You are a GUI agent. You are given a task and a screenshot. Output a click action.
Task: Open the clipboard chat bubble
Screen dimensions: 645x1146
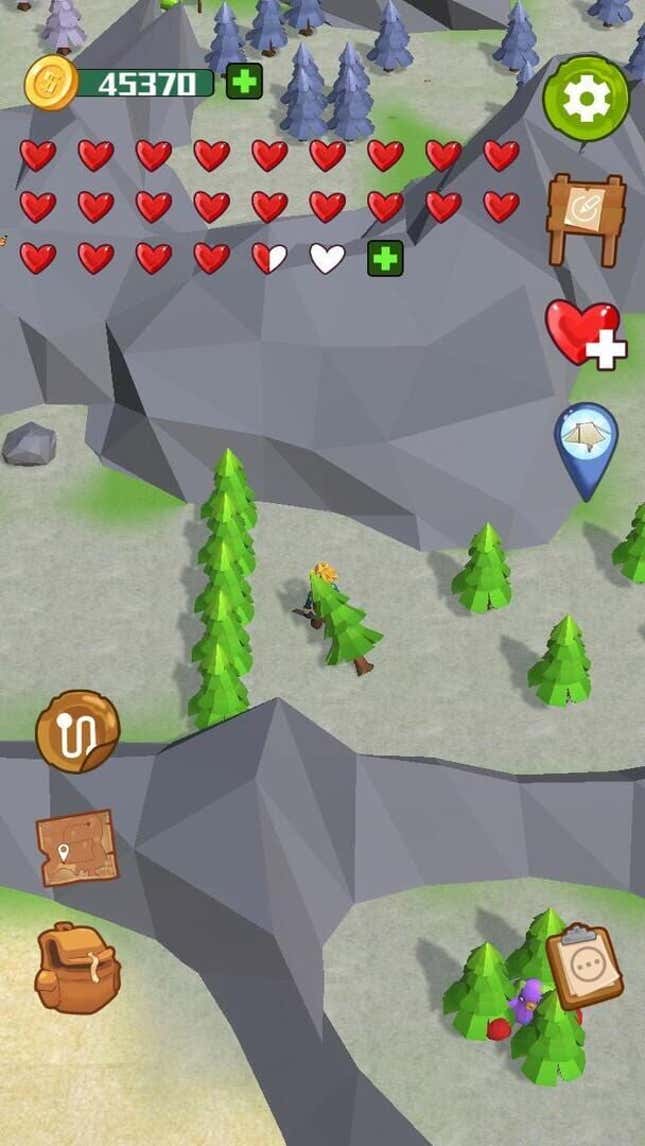click(584, 966)
